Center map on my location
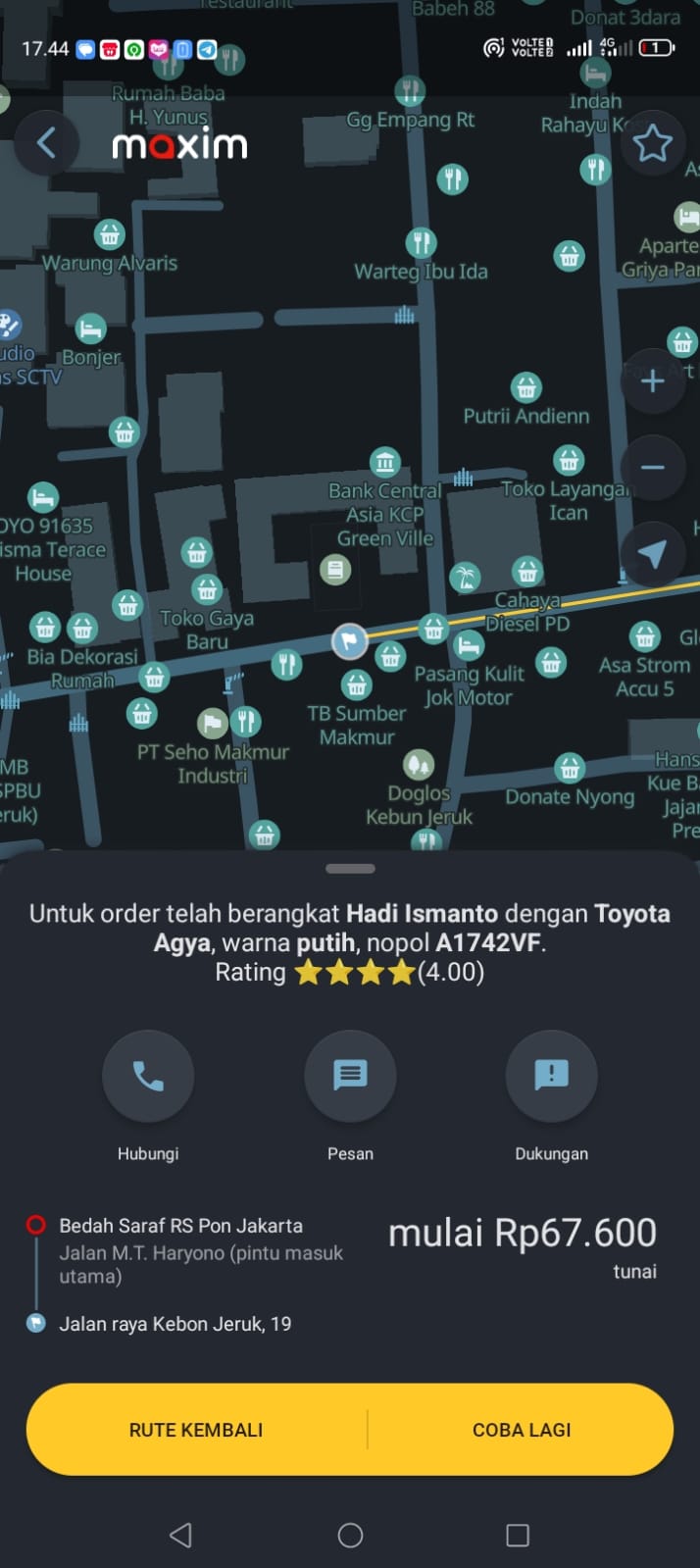The height and width of the screenshot is (1568, 700). [652, 555]
